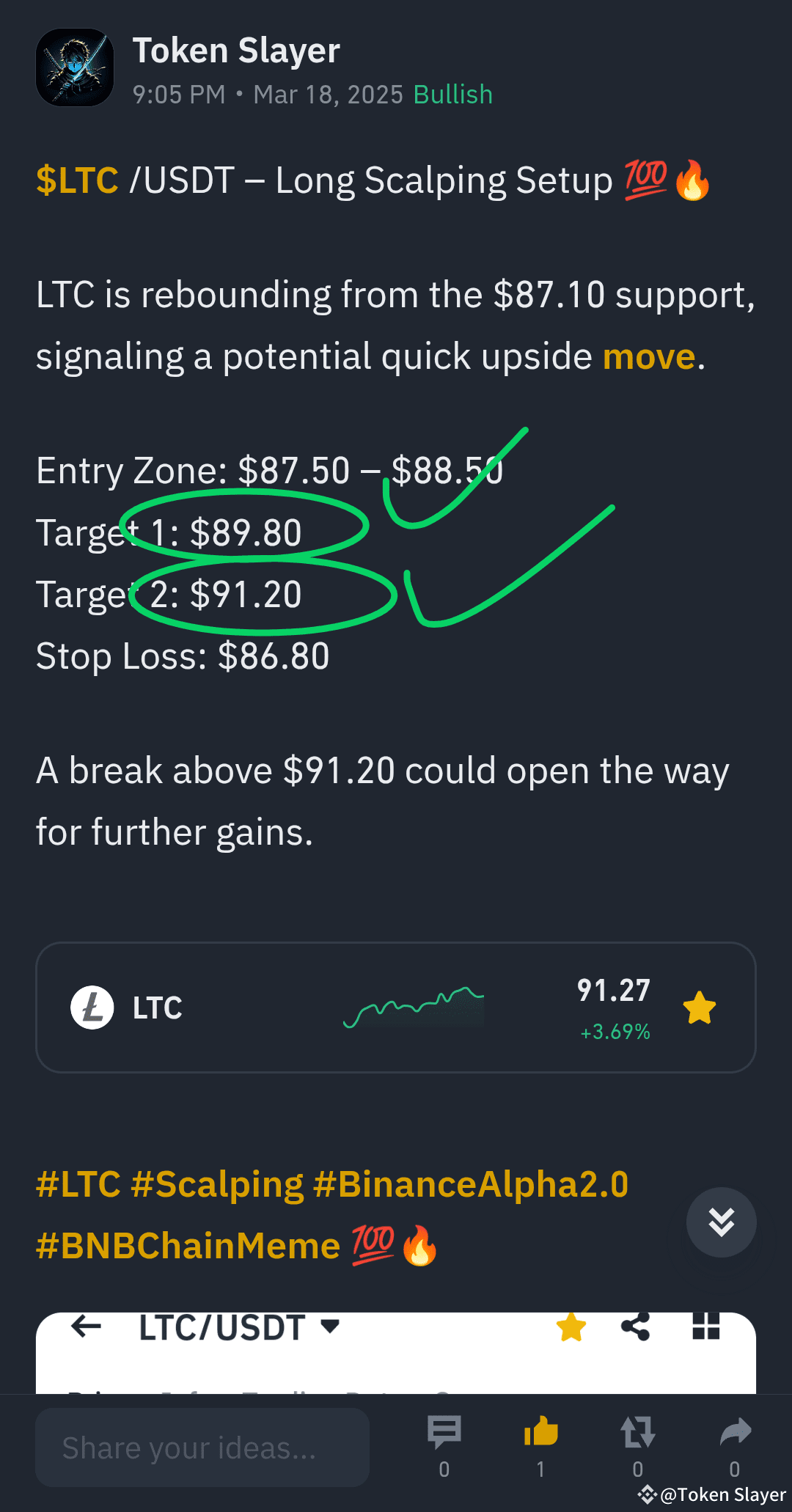Click the Litecoin logo on the price card
792x1512 pixels.
[94, 1007]
